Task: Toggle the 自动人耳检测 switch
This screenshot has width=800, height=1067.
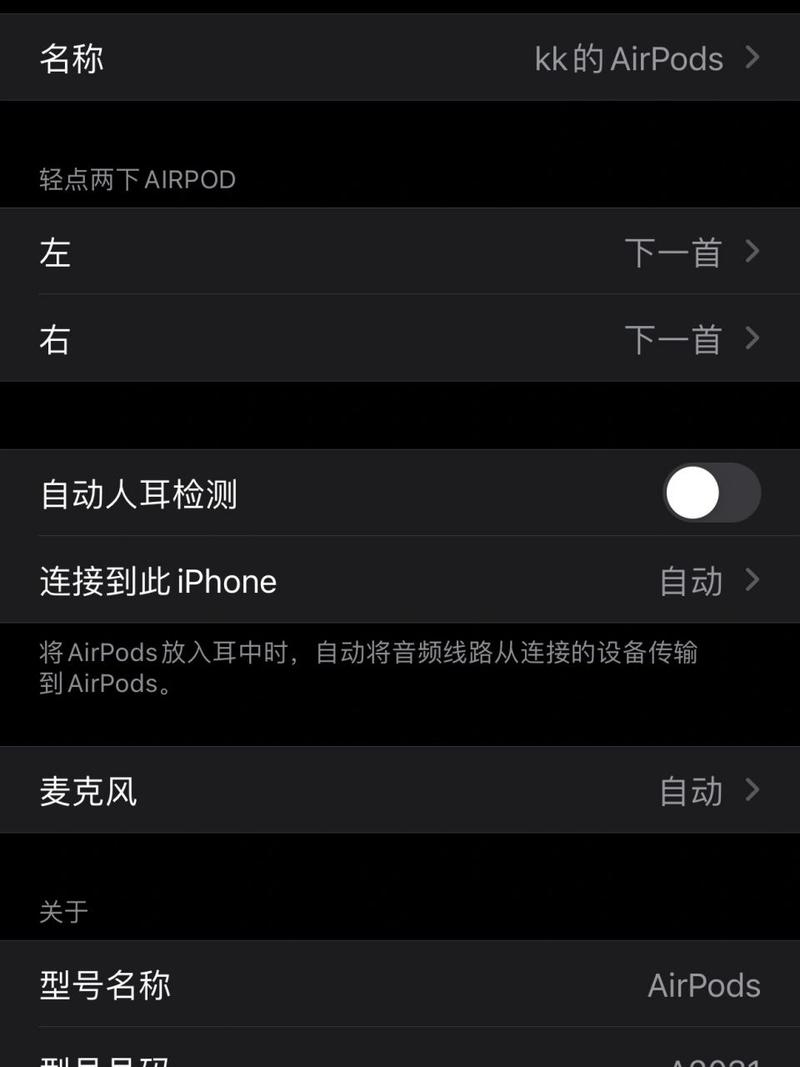Action: tap(711, 493)
